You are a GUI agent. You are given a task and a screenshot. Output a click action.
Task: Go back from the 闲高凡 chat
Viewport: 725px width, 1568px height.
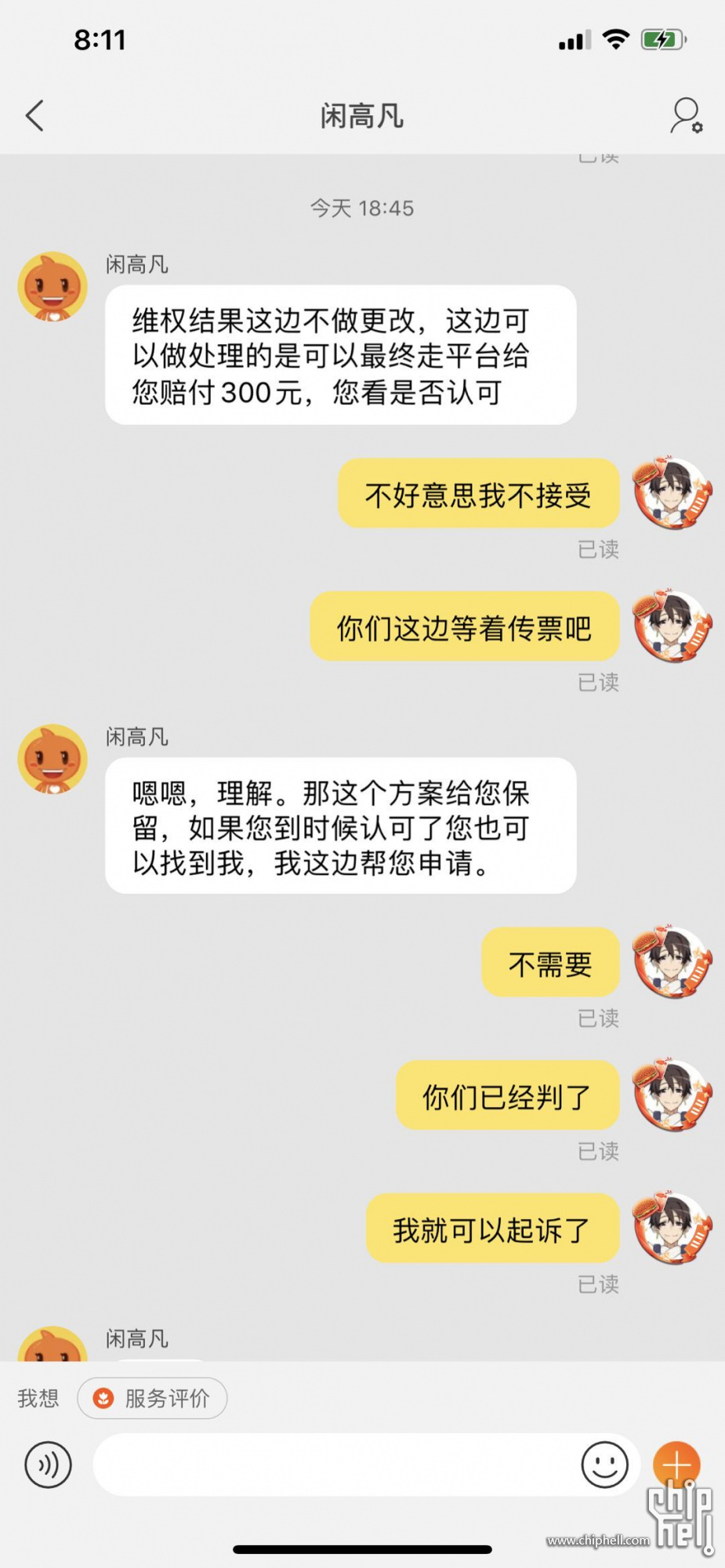(34, 116)
